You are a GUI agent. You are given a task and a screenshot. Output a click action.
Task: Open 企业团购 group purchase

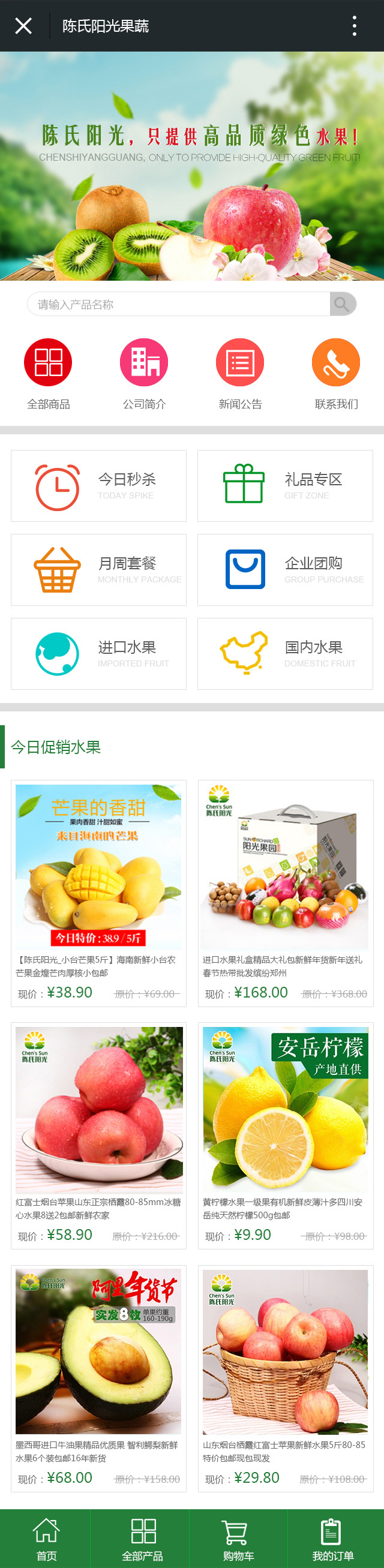point(285,569)
